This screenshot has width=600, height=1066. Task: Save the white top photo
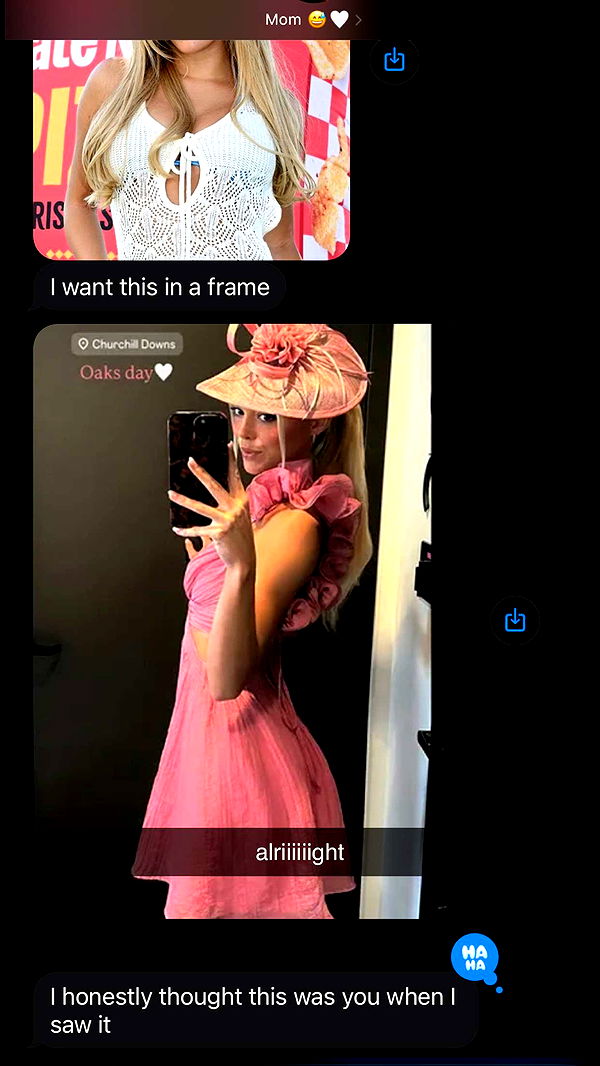[x=394, y=60]
